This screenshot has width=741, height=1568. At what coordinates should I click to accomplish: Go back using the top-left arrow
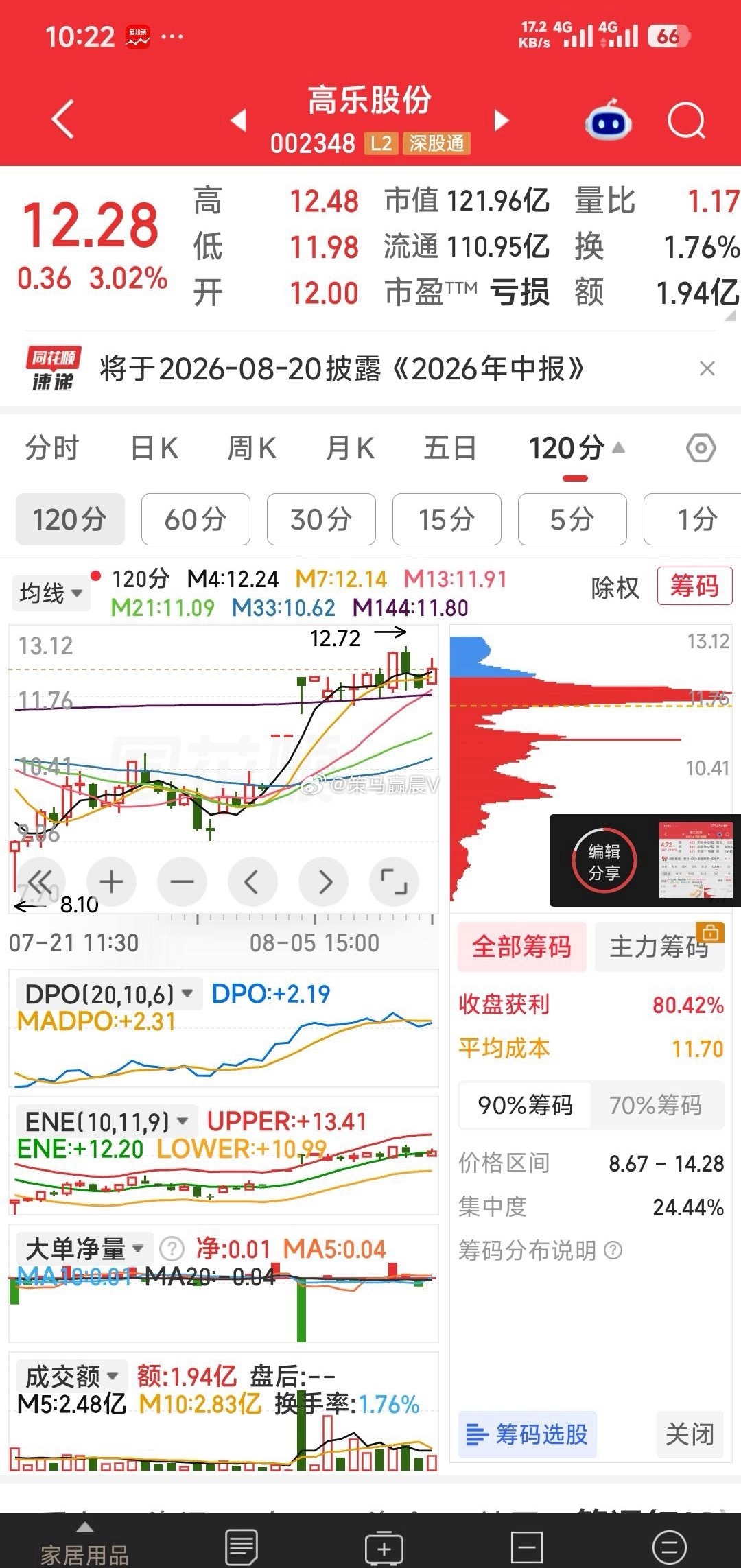point(62,119)
